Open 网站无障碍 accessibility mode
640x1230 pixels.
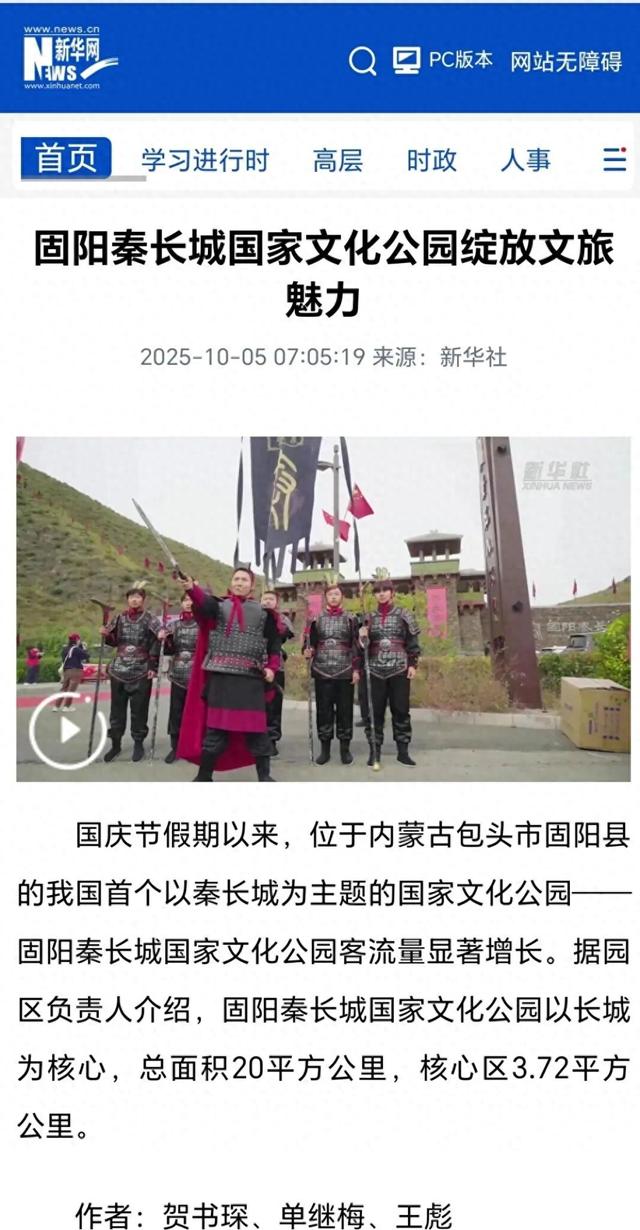[x=566, y=61]
